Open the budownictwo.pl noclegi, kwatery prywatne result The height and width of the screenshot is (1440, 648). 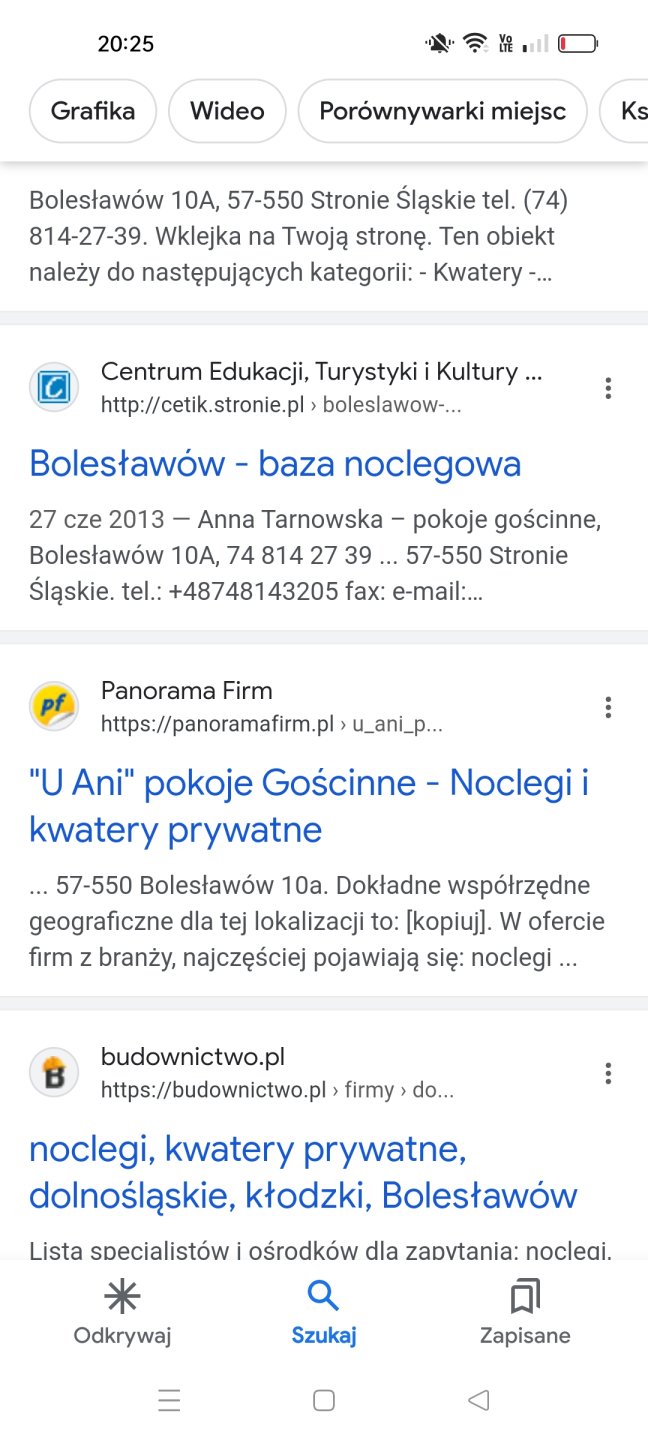coord(303,1172)
